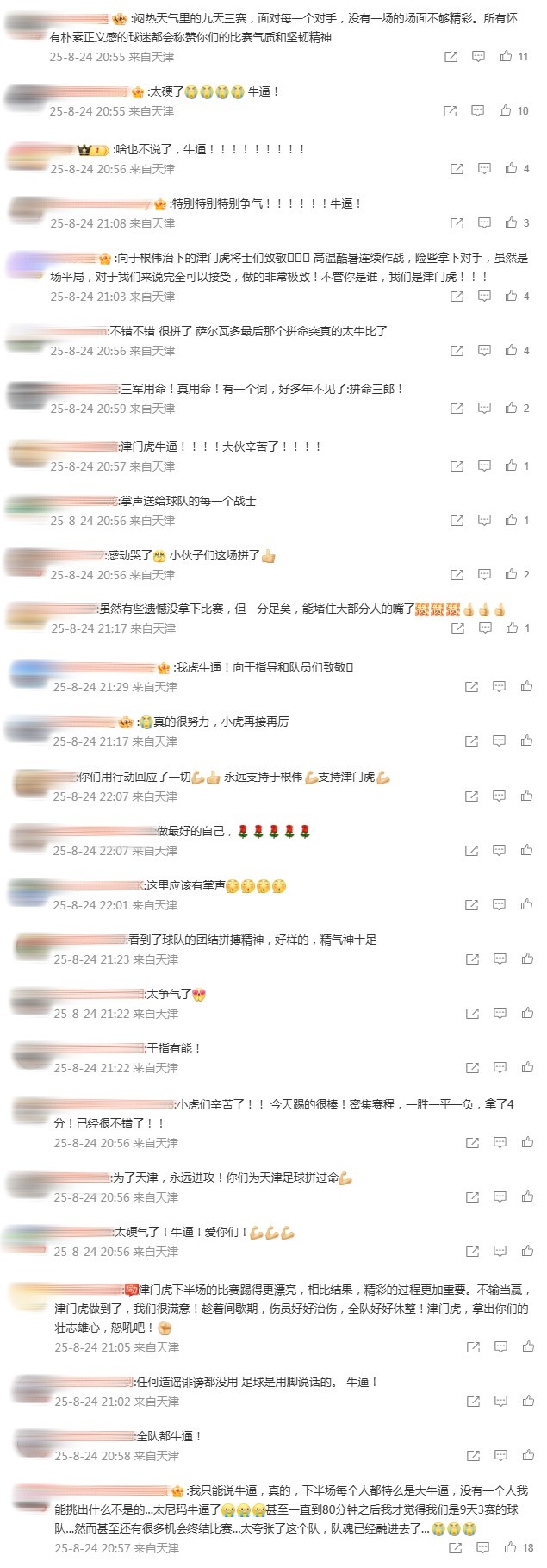This screenshot has height=1568, width=547.
Task: Like the comment '津门虎牛逼！大伙辛苦了'
Action: pos(511,465)
